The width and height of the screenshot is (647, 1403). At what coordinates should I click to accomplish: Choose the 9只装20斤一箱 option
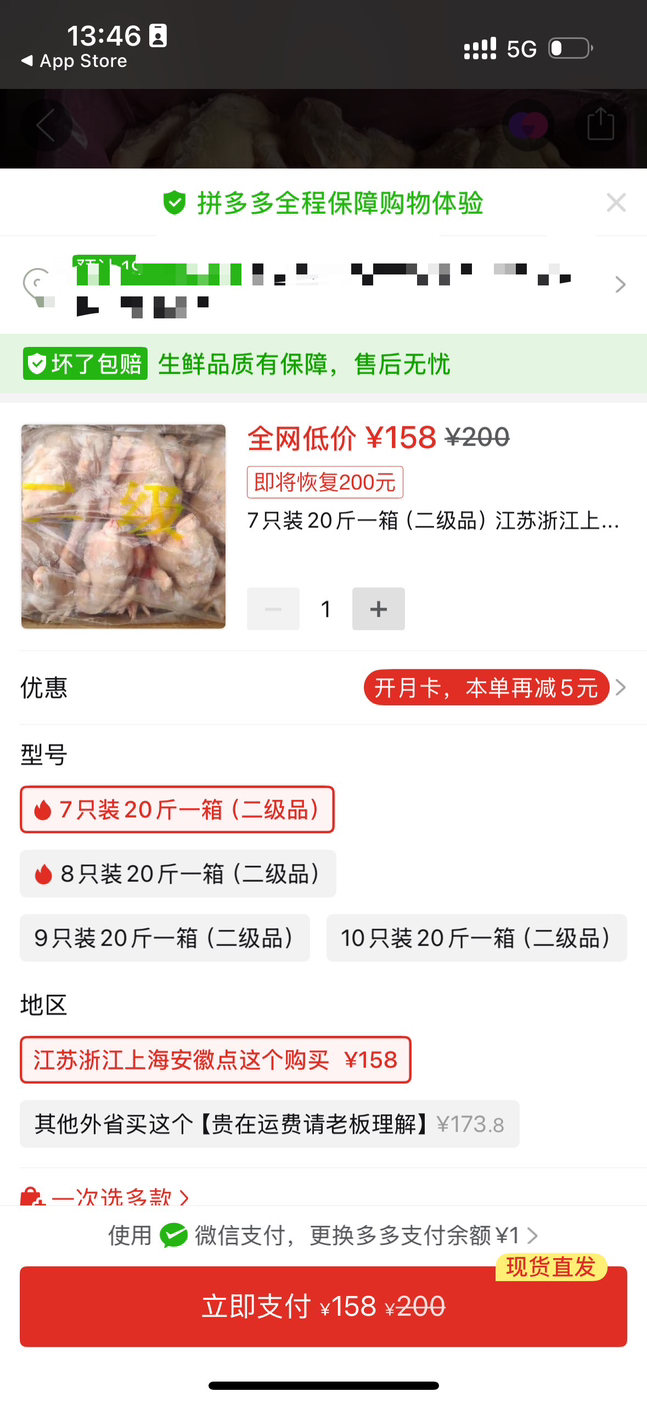[165, 938]
